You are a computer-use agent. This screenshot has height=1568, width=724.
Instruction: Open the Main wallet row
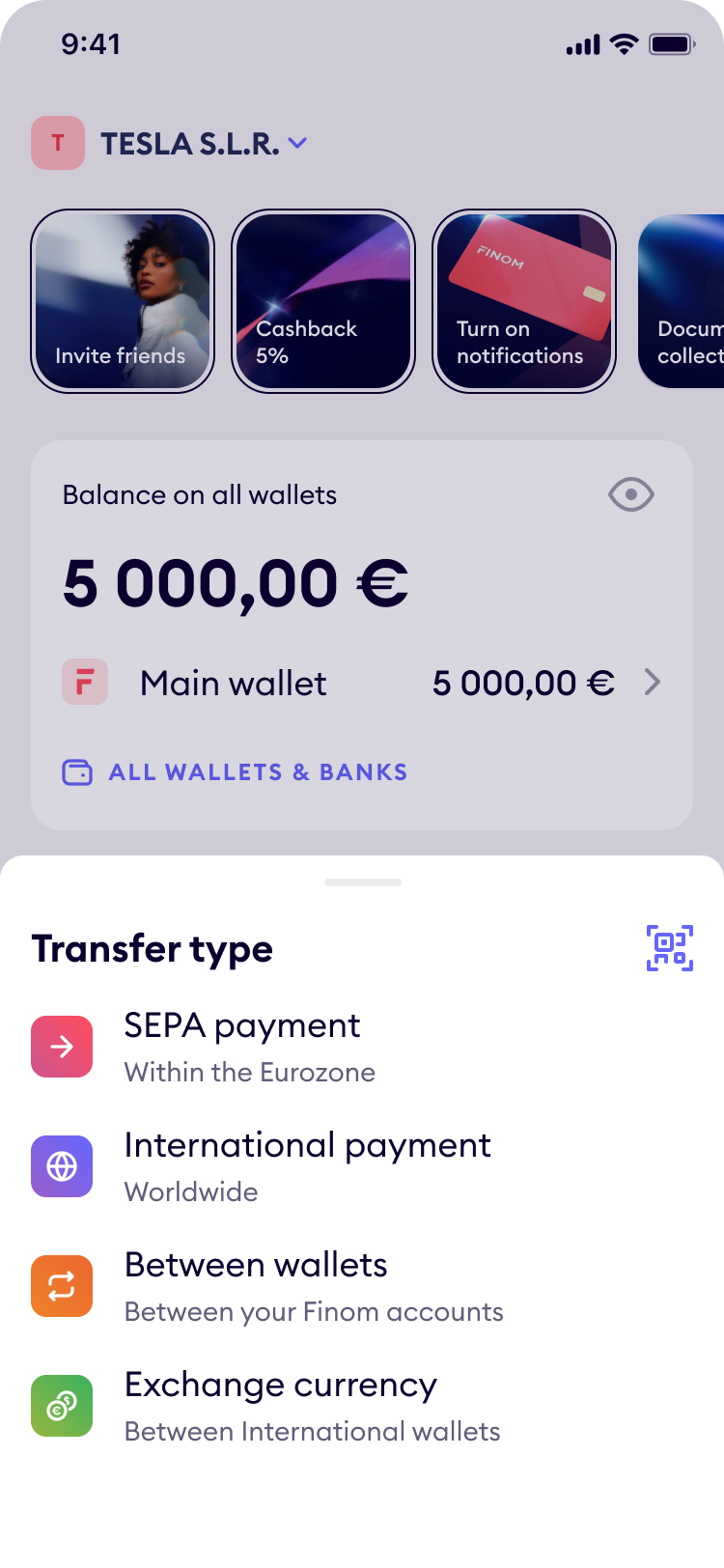[x=362, y=683]
